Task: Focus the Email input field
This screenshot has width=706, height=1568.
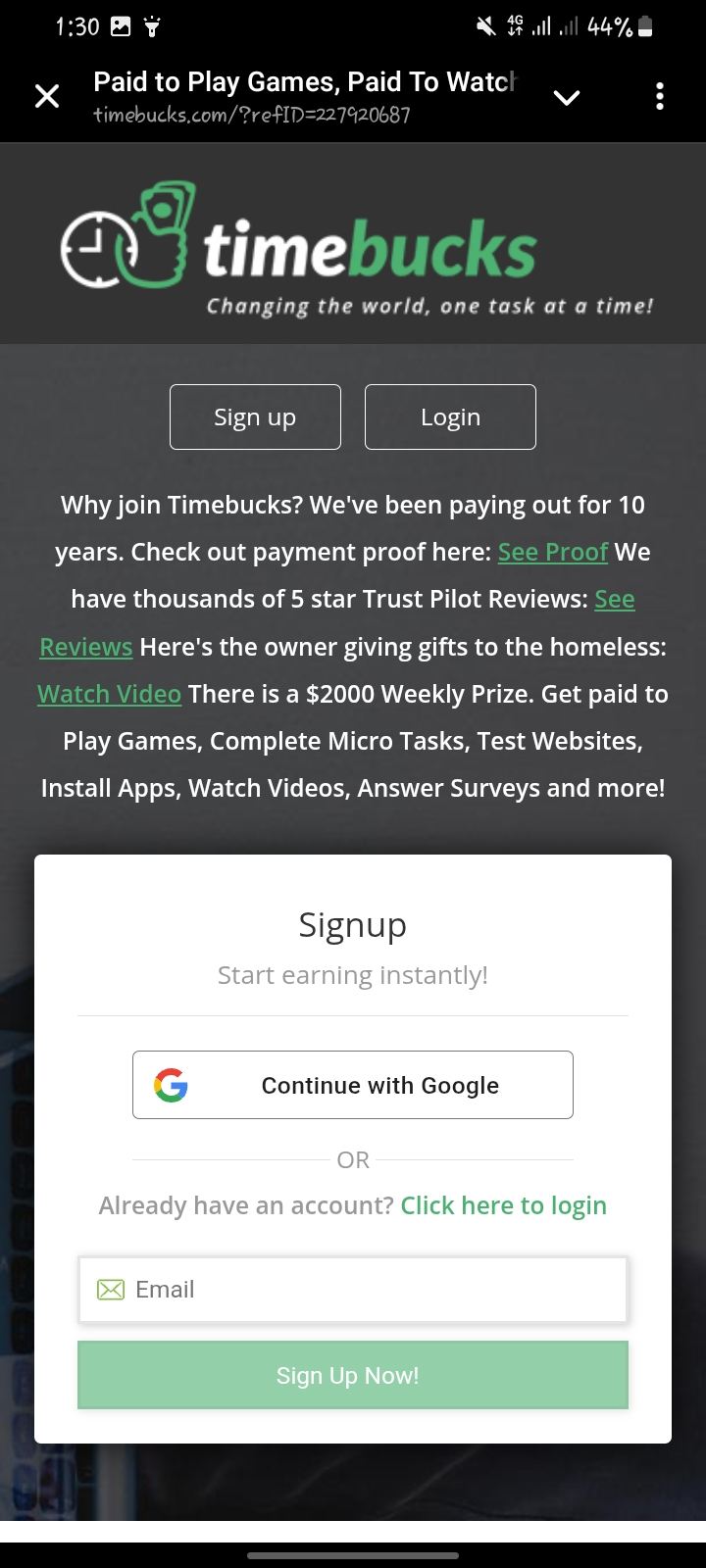Action: tap(353, 1290)
